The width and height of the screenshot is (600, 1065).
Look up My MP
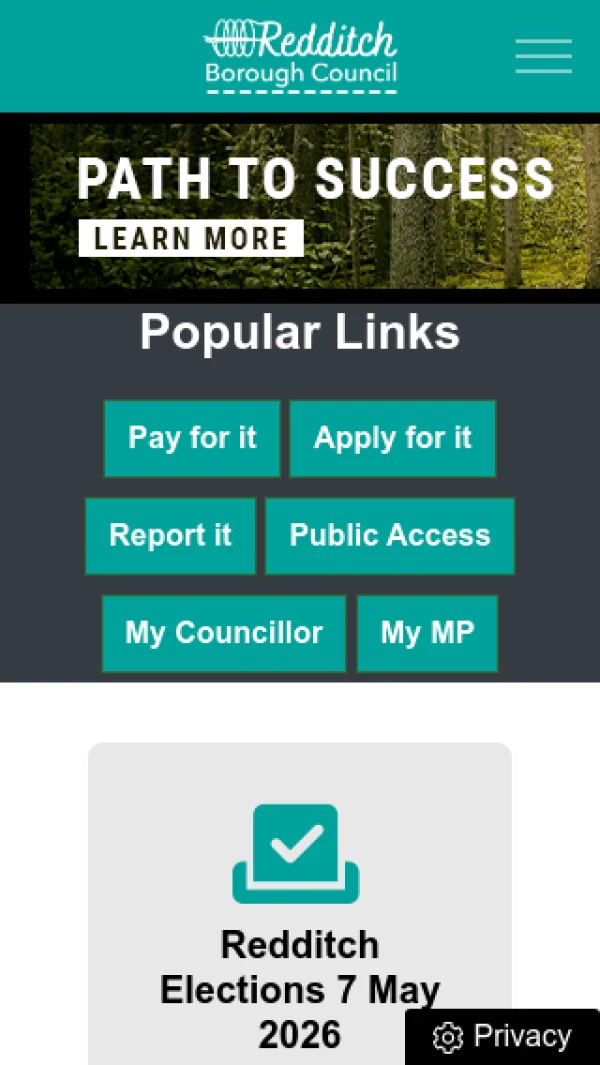427,634
